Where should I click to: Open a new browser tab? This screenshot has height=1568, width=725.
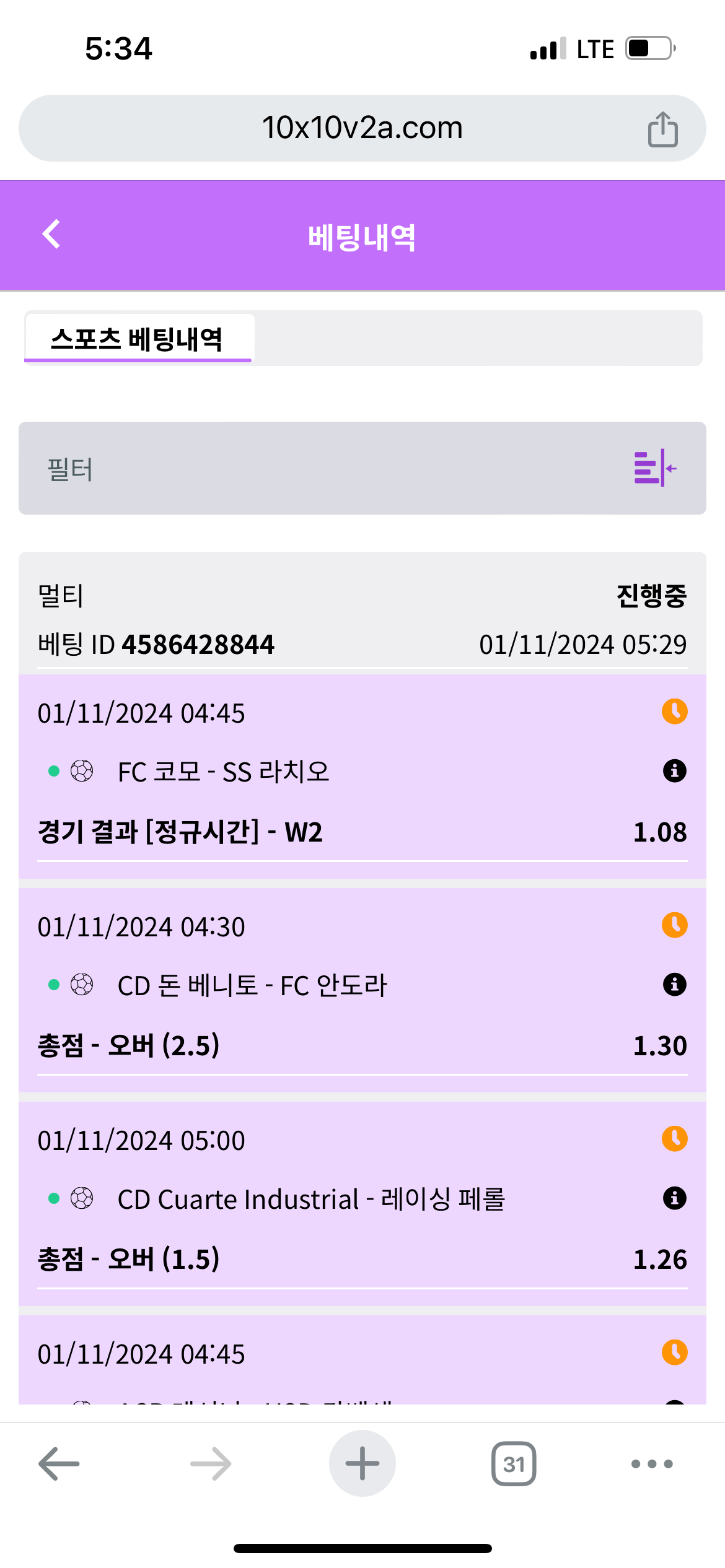(362, 1463)
